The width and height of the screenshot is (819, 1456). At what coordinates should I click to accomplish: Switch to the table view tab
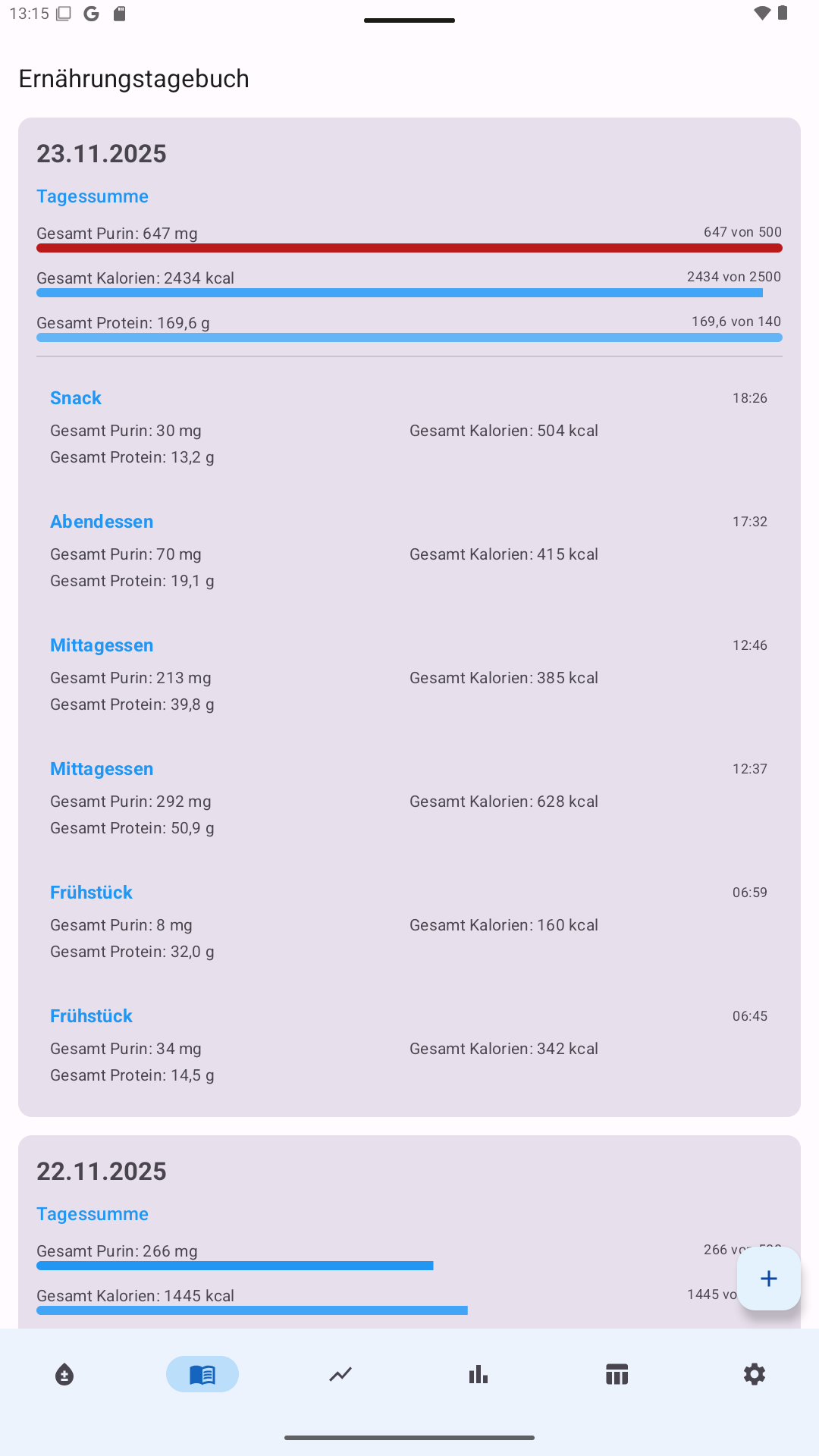(x=617, y=1374)
